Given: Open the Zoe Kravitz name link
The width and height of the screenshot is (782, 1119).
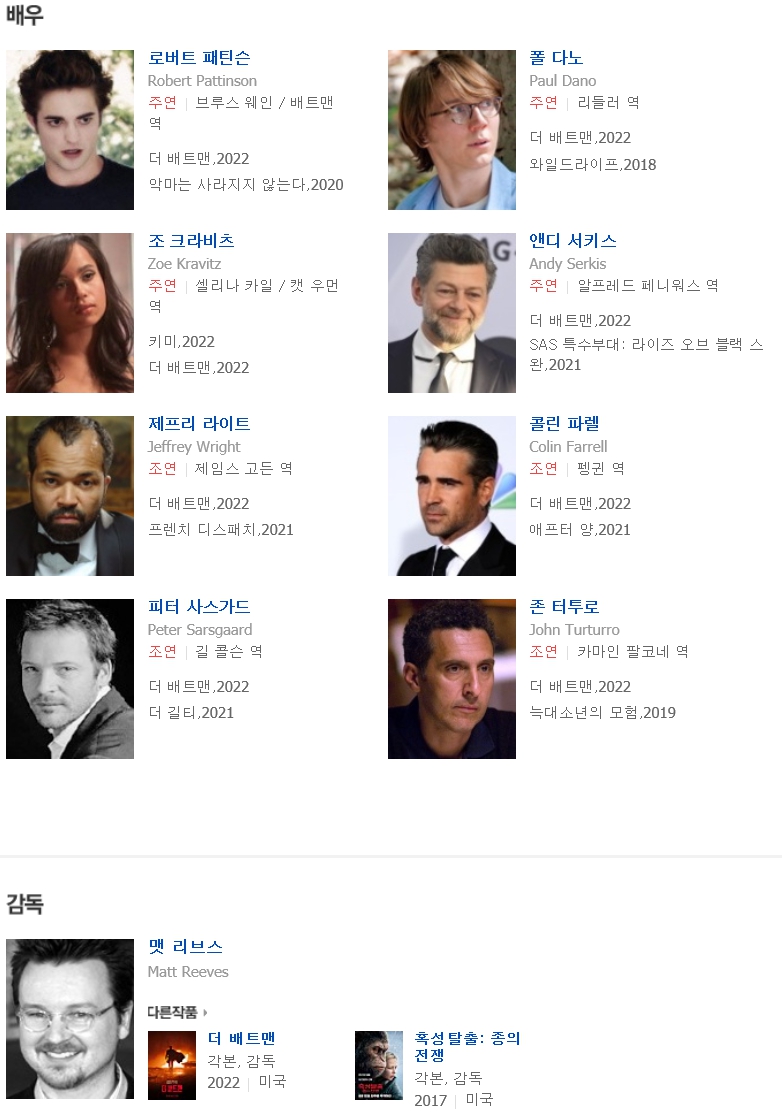Looking at the screenshot, I should (x=191, y=241).
